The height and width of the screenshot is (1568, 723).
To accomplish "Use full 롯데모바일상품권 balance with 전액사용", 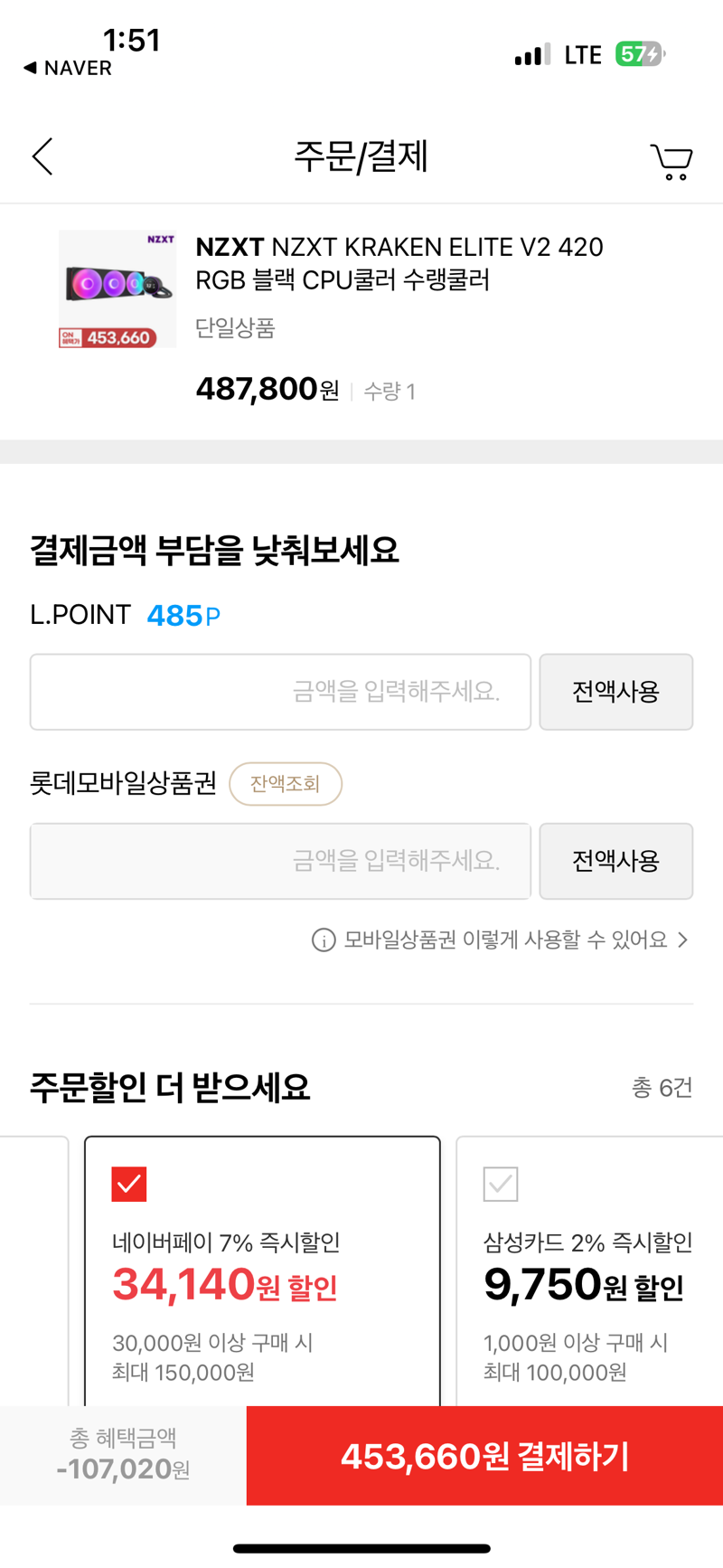I will [x=616, y=861].
